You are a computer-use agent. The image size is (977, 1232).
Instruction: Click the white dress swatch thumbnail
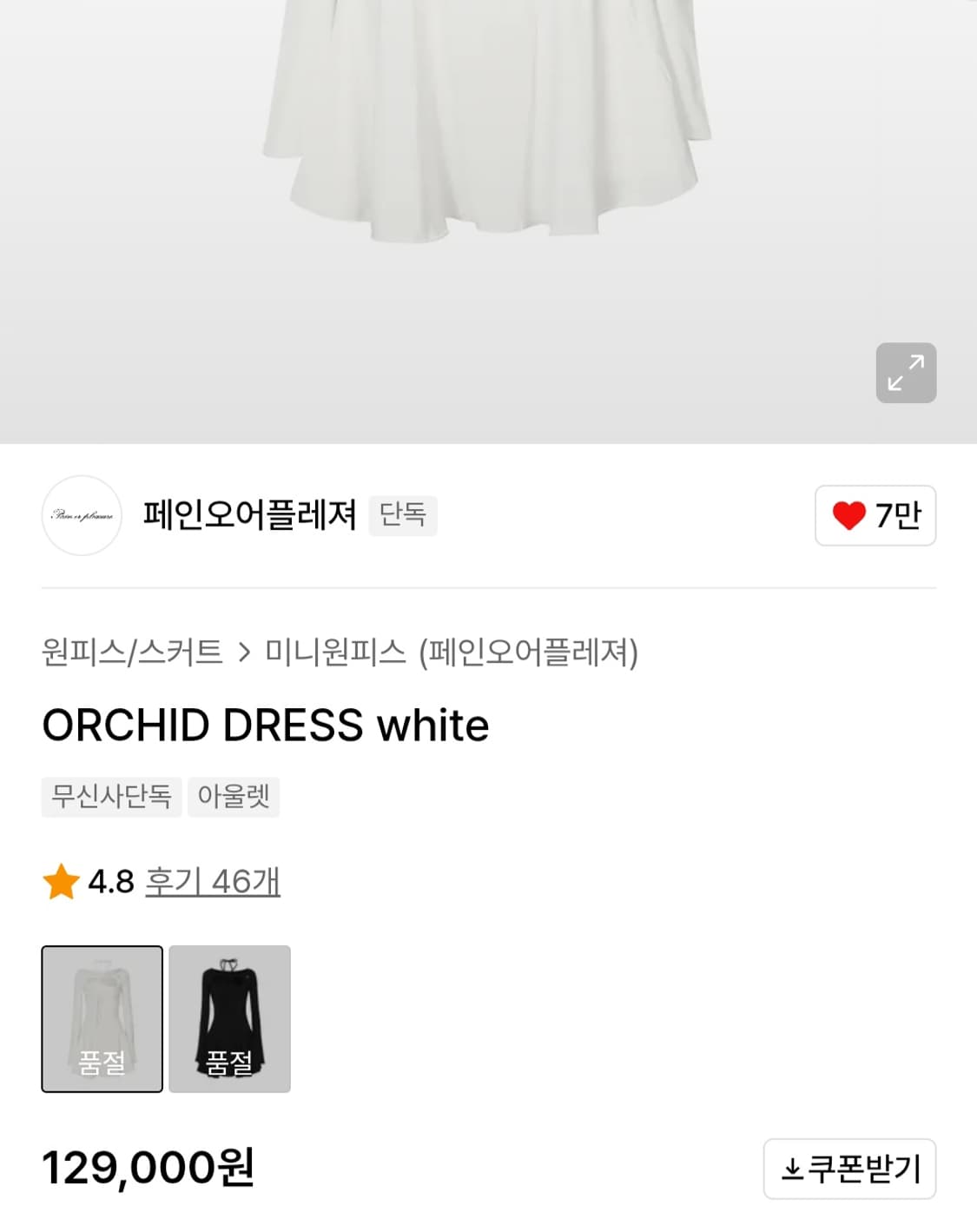coord(102,1018)
